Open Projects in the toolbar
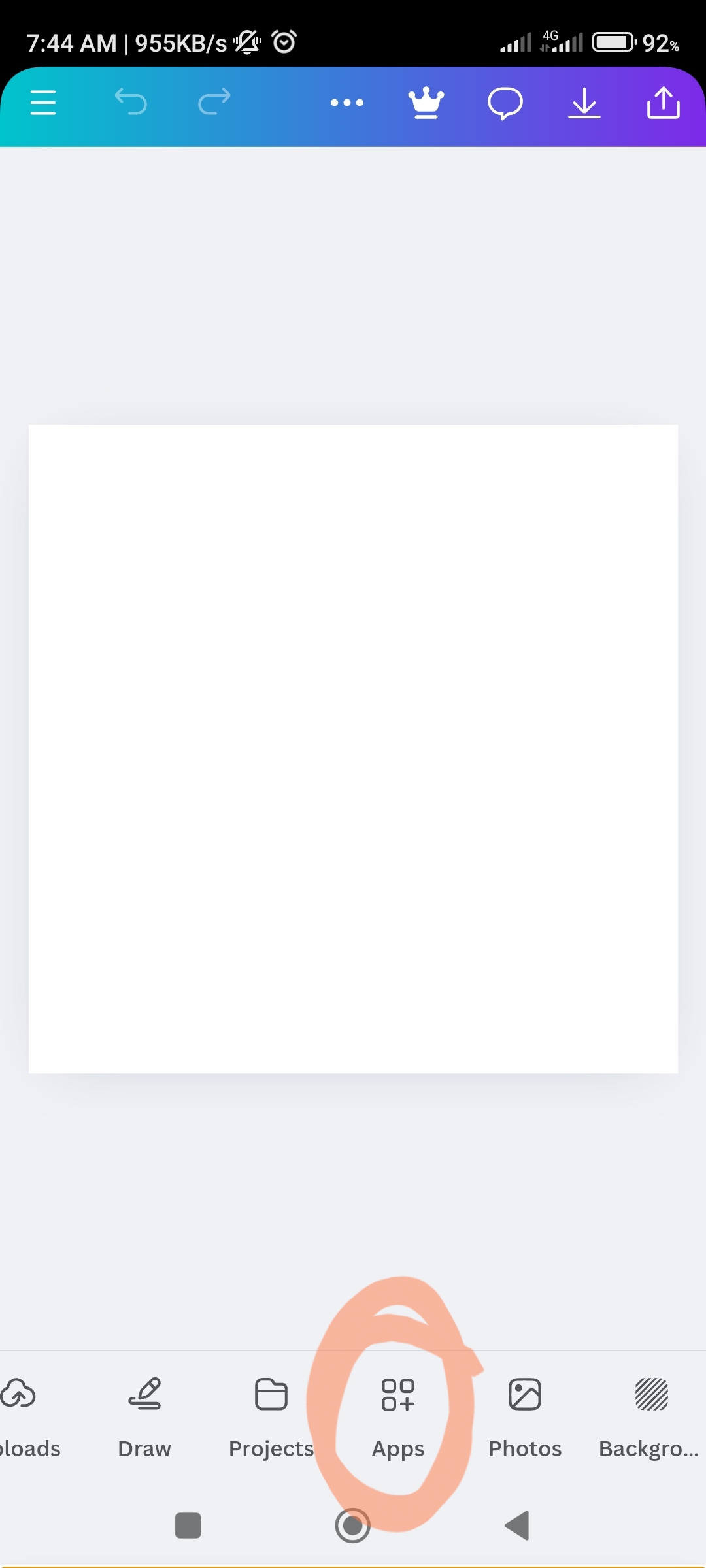 click(271, 1413)
